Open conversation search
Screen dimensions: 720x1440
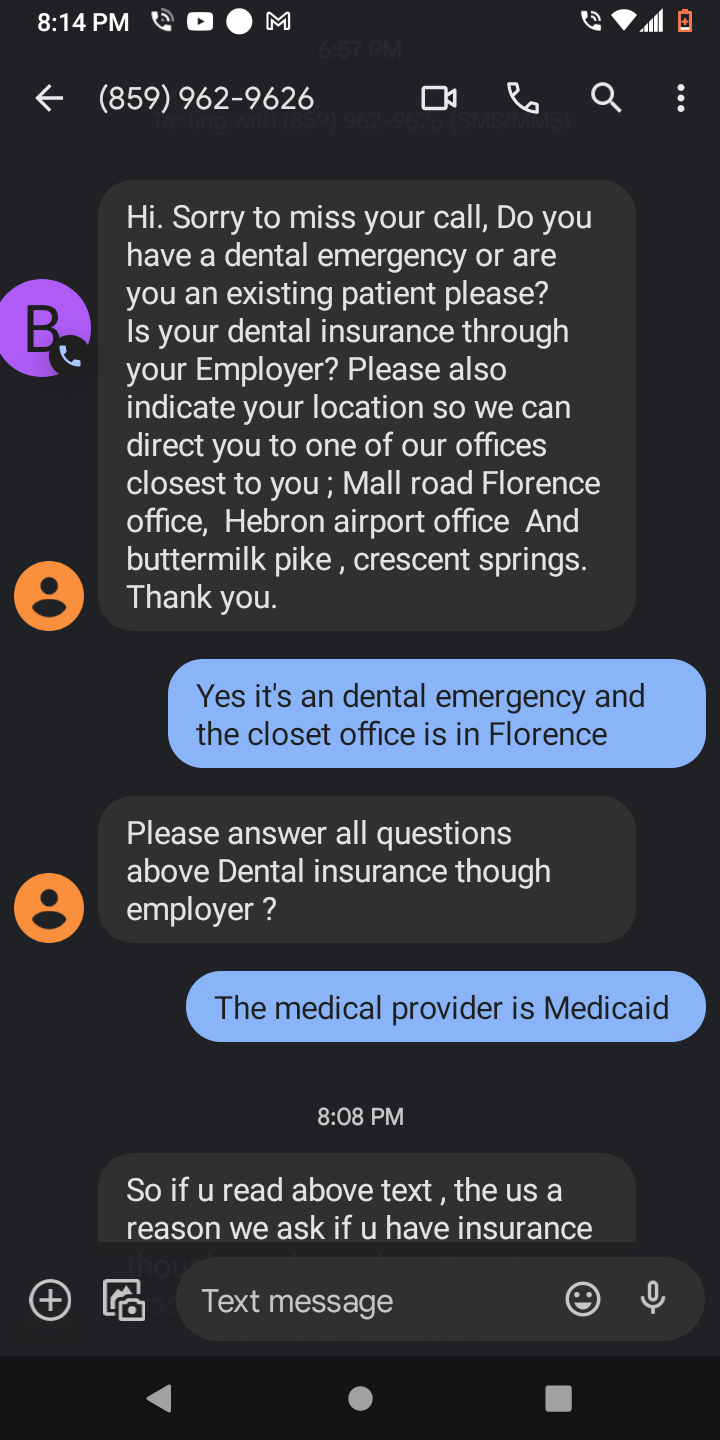pos(606,97)
